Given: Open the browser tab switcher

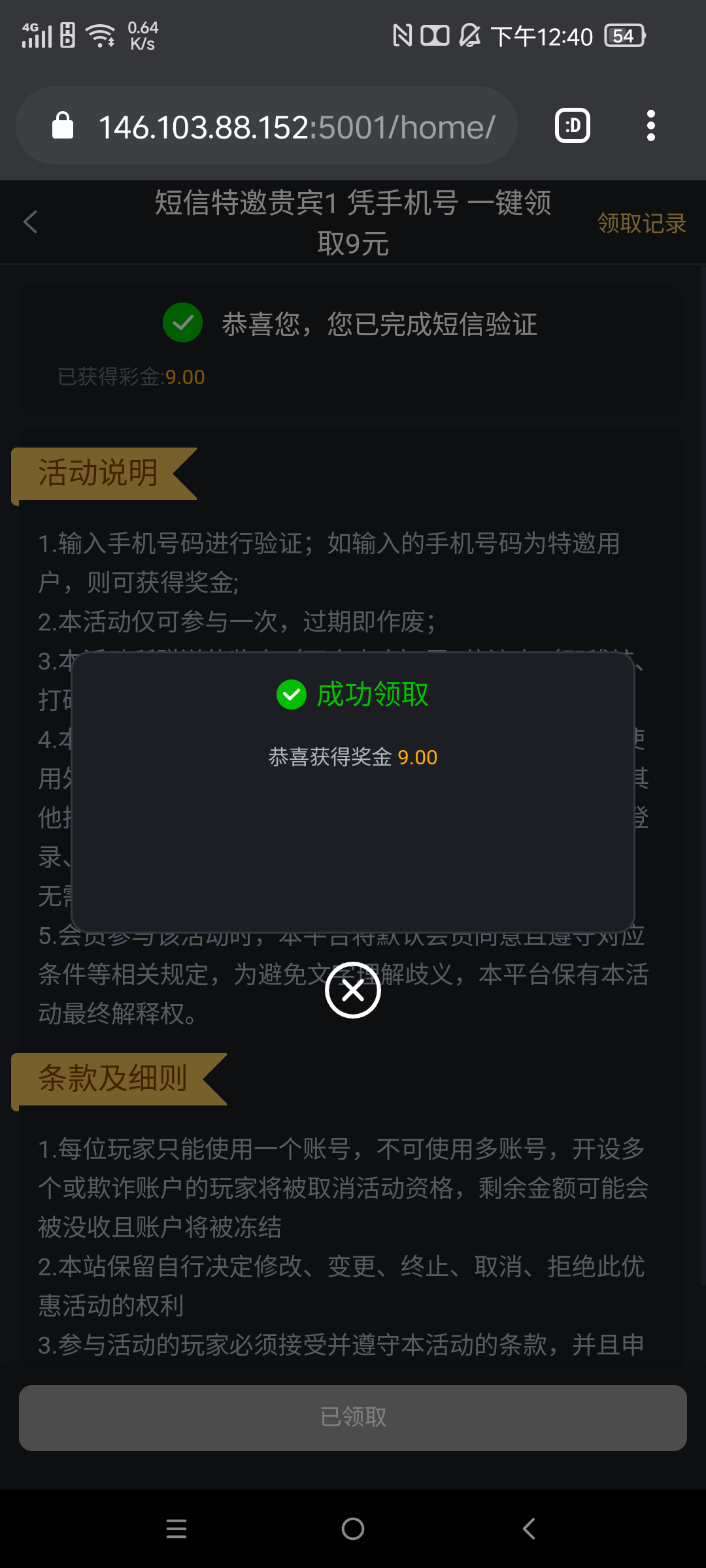Looking at the screenshot, I should [x=572, y=125].
